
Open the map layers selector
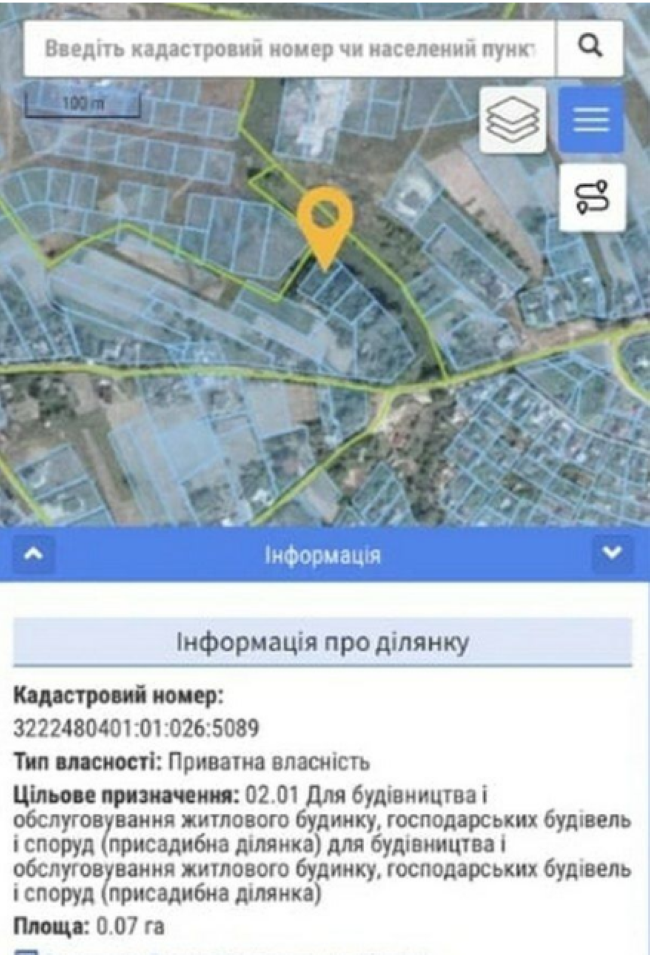point(513,119)
